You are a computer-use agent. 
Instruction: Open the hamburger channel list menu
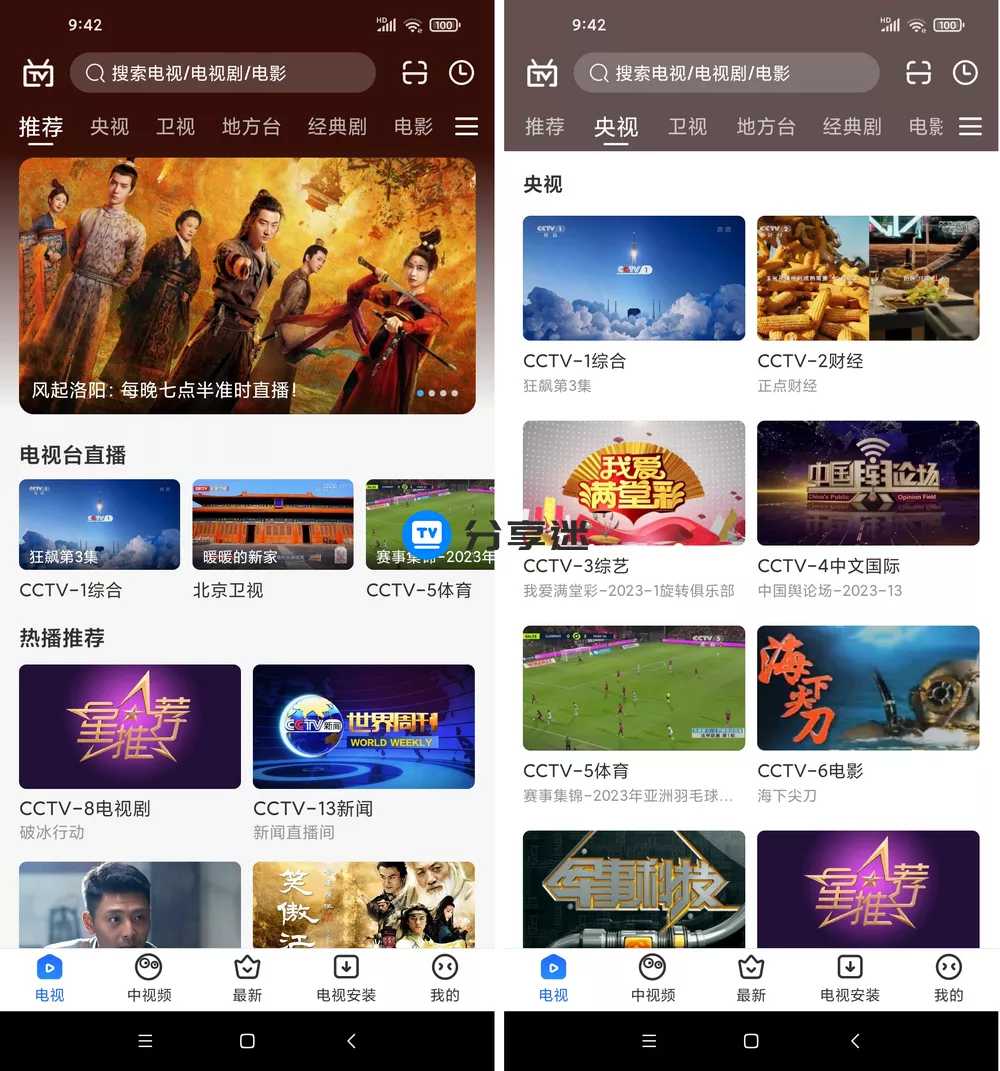pyautogui.click(x=466, y=127)
